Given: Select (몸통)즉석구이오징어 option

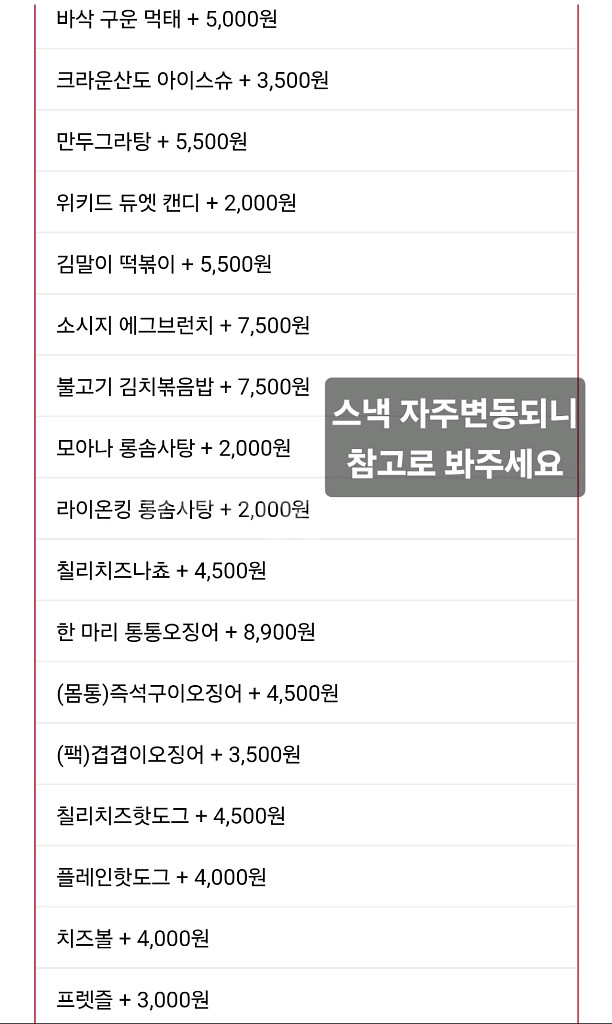Looking at the screenshot, I should coord(198,693).
